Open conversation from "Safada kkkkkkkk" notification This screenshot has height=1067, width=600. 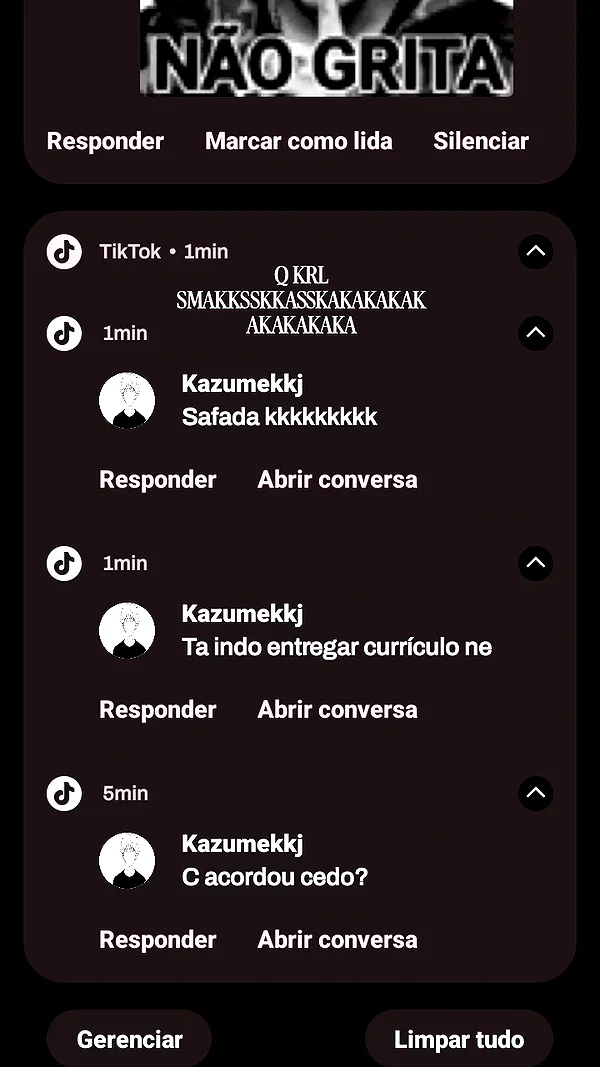337,479
